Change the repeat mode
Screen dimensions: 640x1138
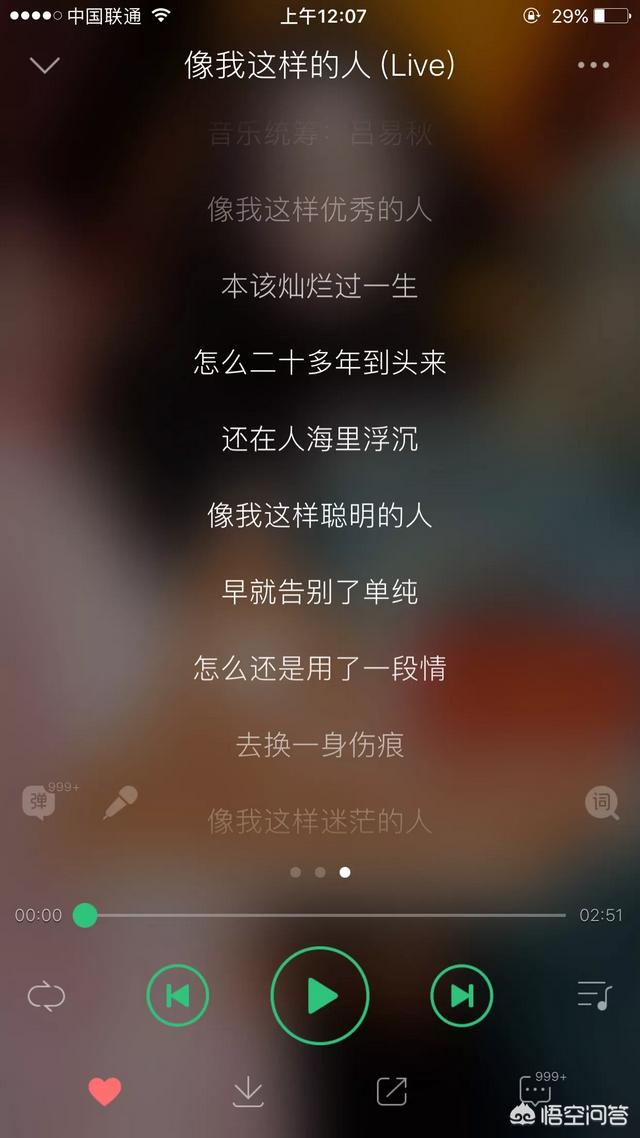point(46,996)
